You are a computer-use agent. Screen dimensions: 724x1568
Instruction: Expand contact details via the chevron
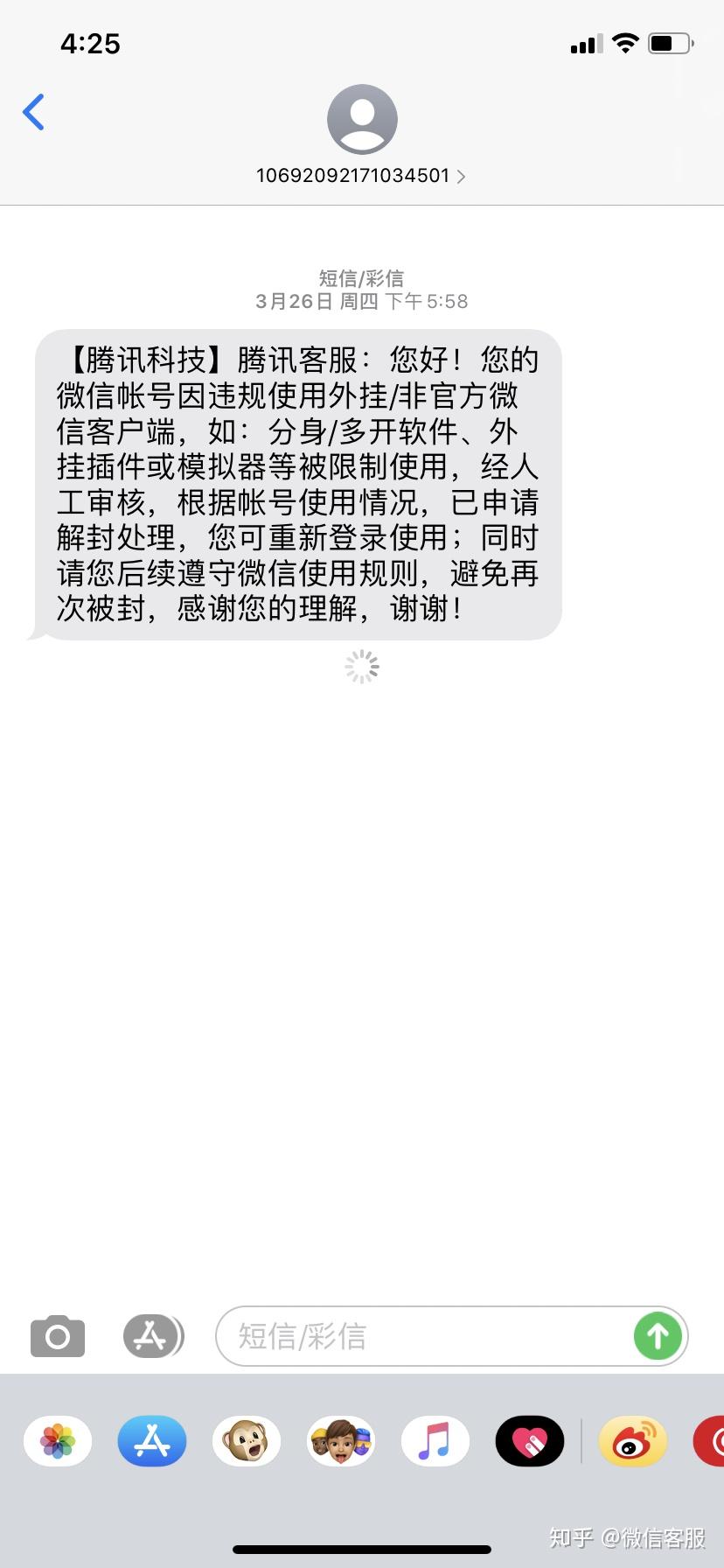pos(462,176)
